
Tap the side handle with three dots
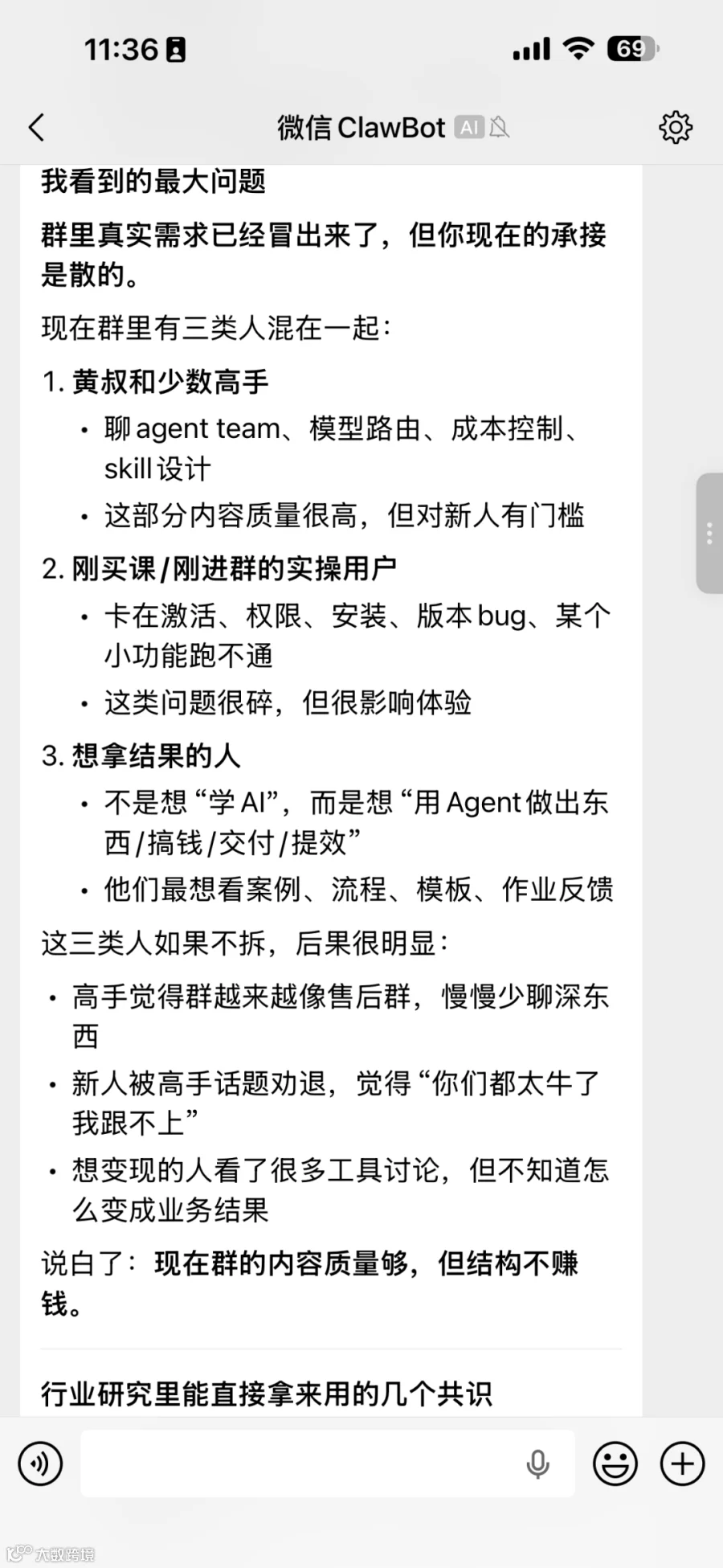point(709,533)
